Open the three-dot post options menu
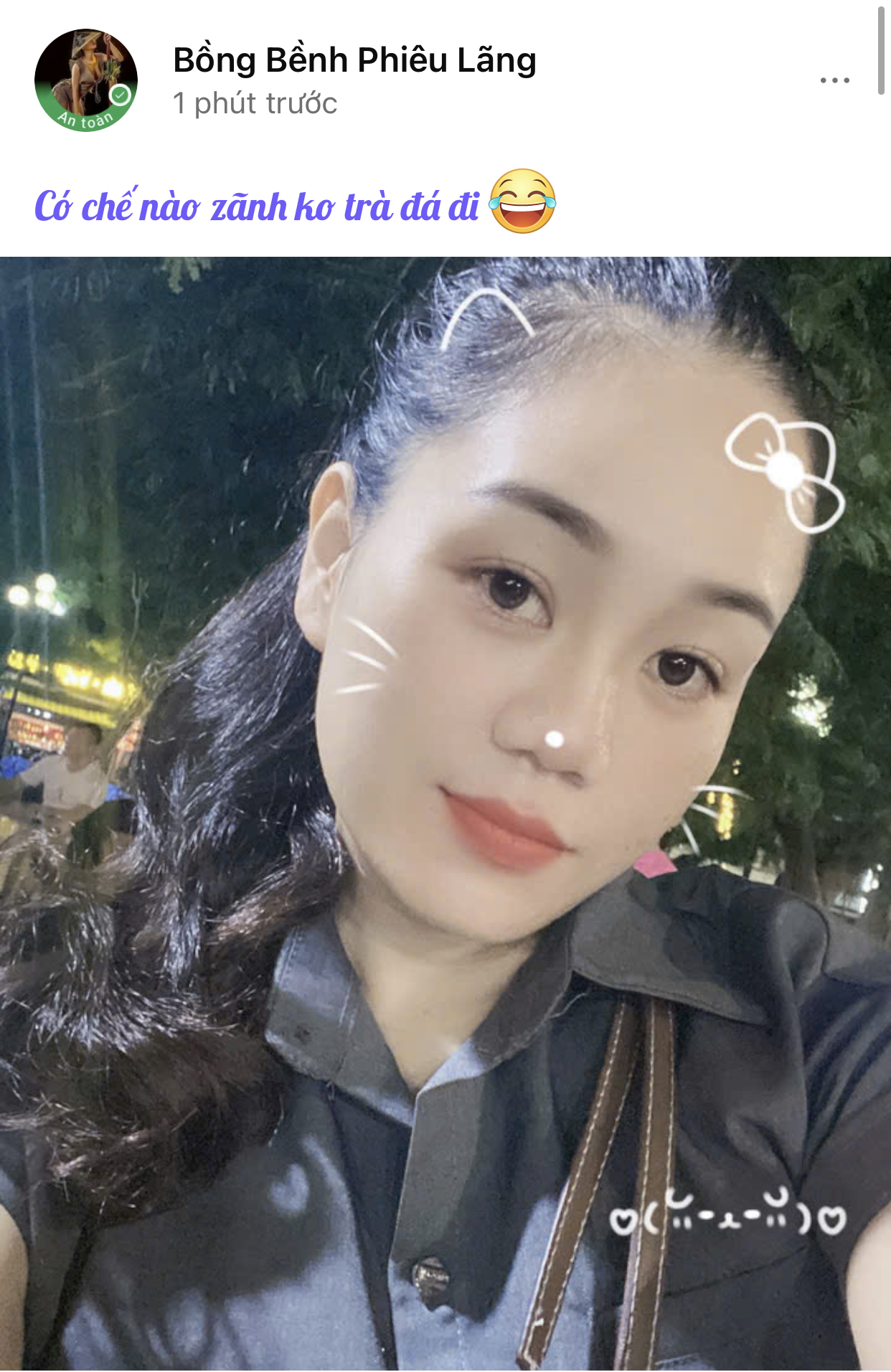The image size is (891, 1372). point(834,80)
